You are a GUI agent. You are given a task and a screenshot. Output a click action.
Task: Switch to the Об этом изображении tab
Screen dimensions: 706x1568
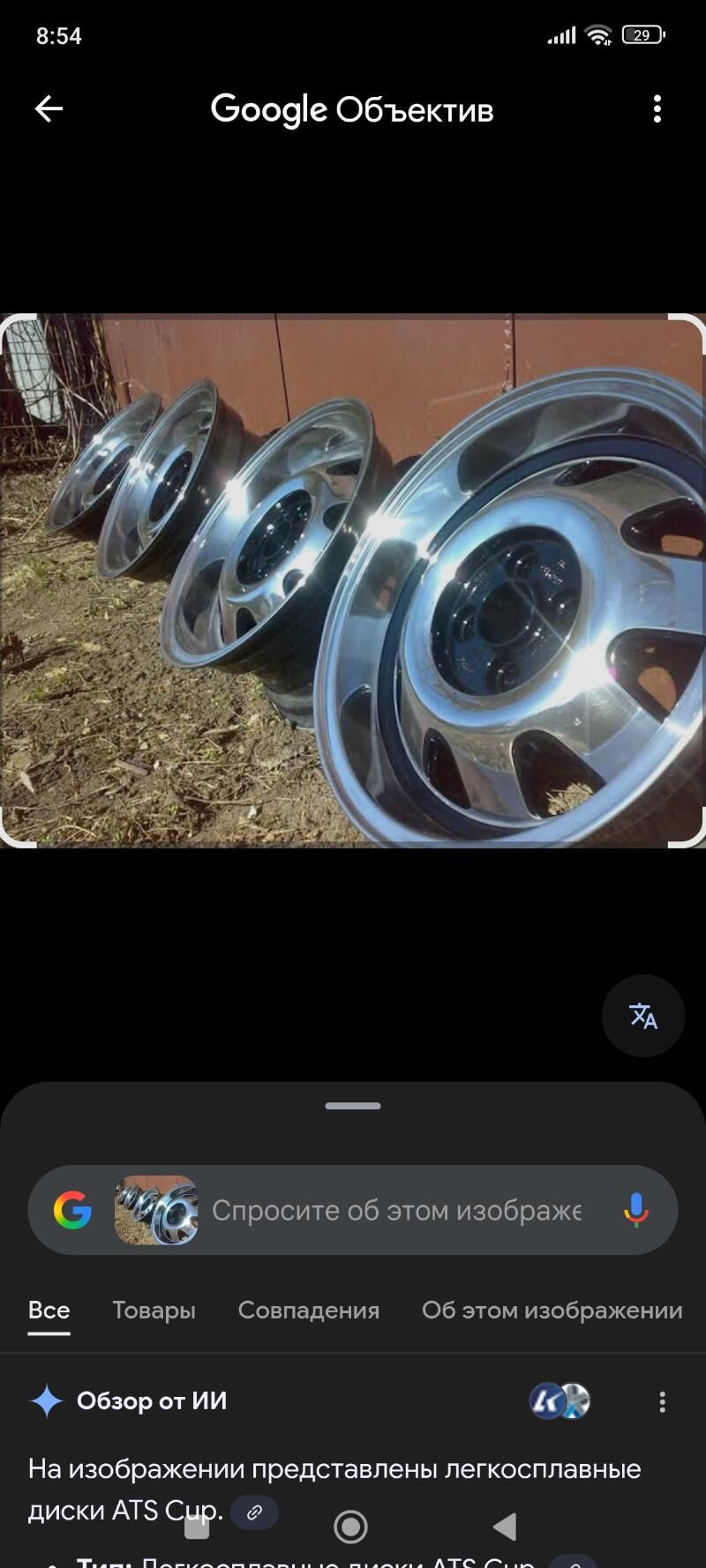click(x=552, y=1310)
